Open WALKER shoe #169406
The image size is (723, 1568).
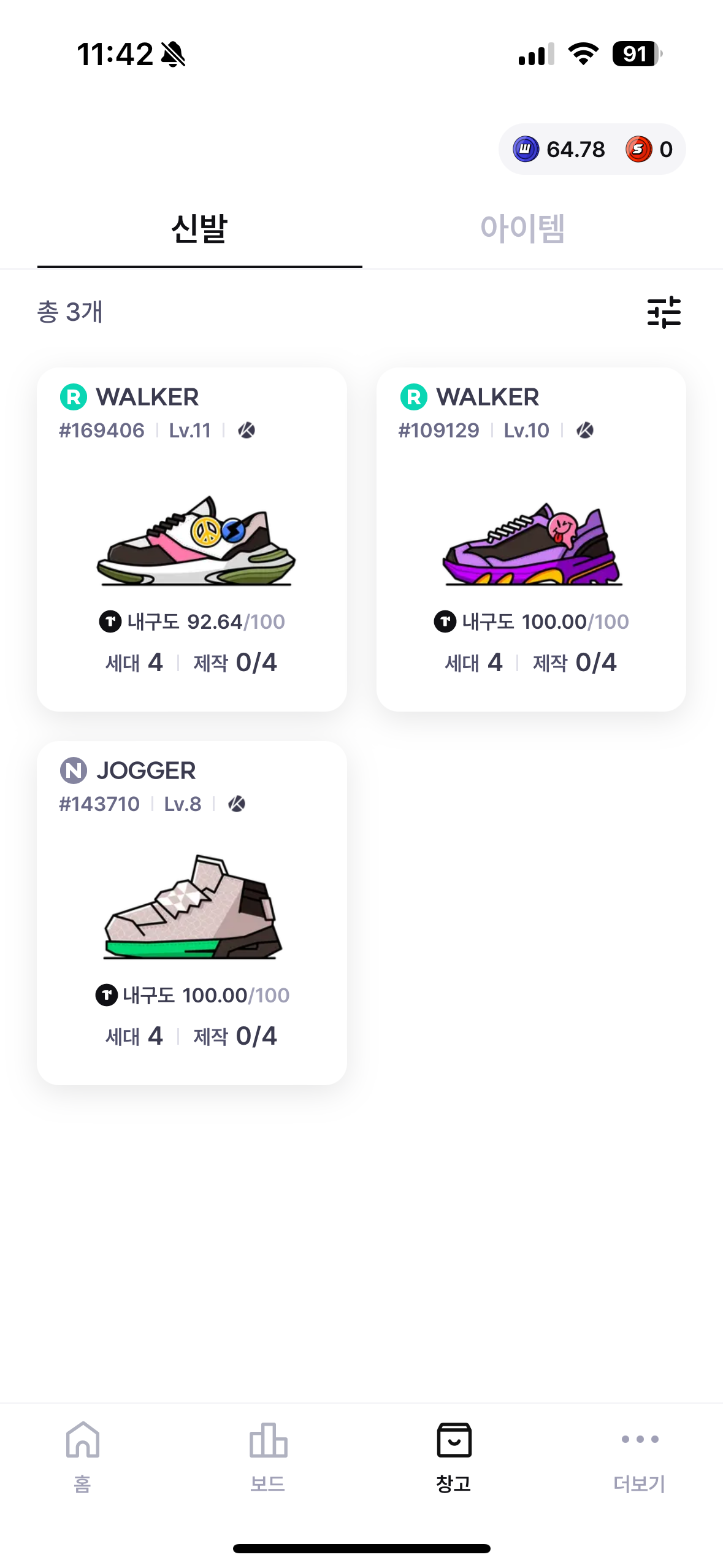[192, 539]
